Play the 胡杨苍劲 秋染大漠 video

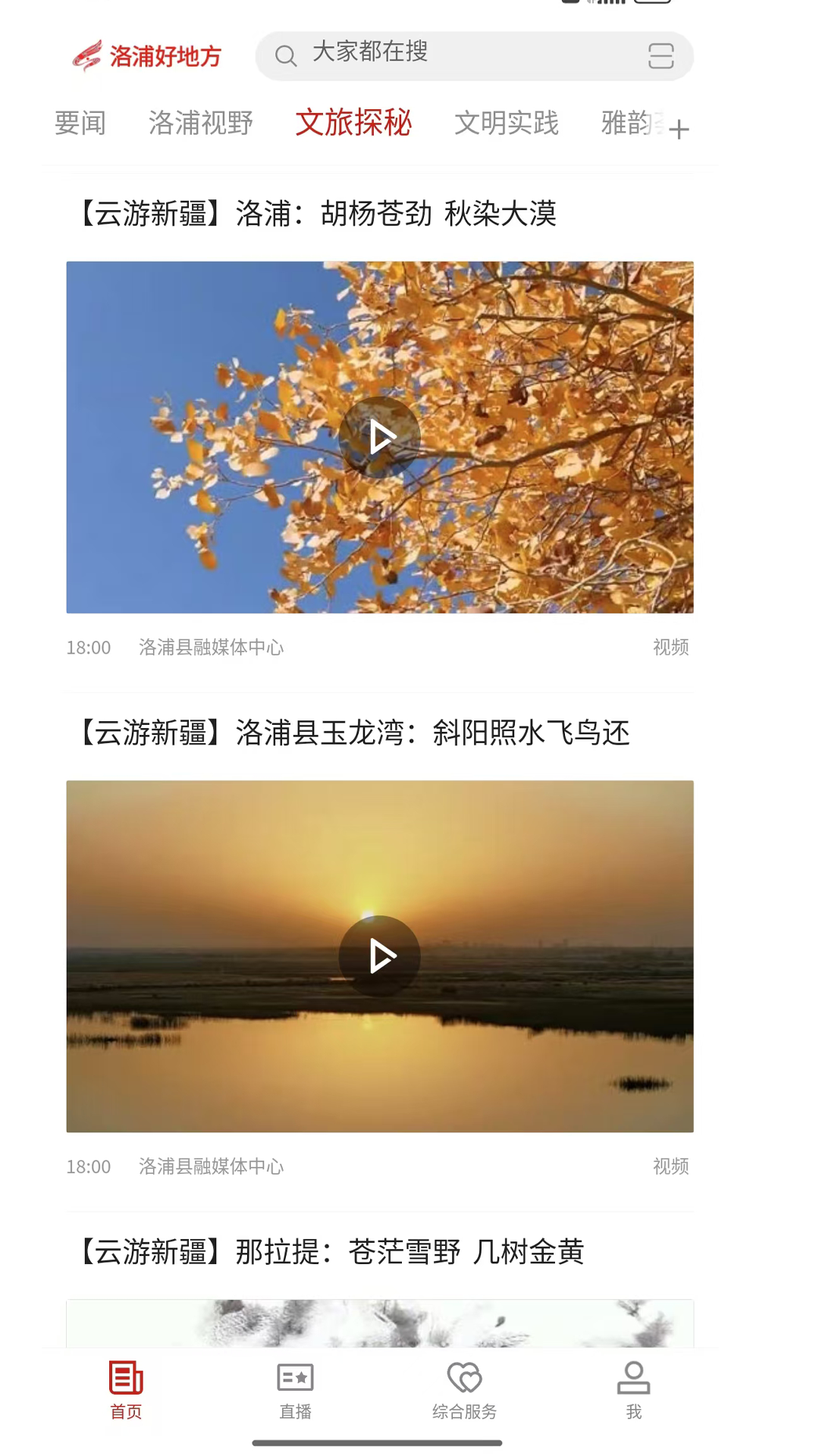pos(380,437)
